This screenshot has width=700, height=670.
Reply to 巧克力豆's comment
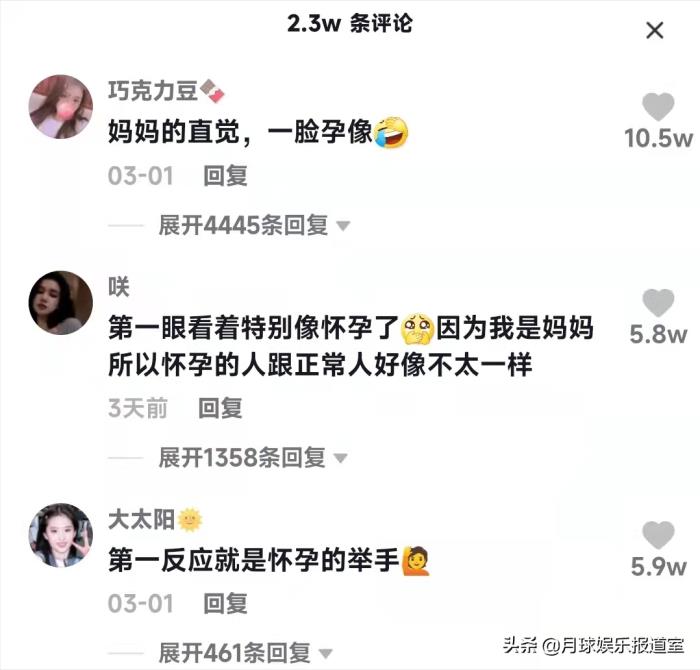click(x=225, y=176)
